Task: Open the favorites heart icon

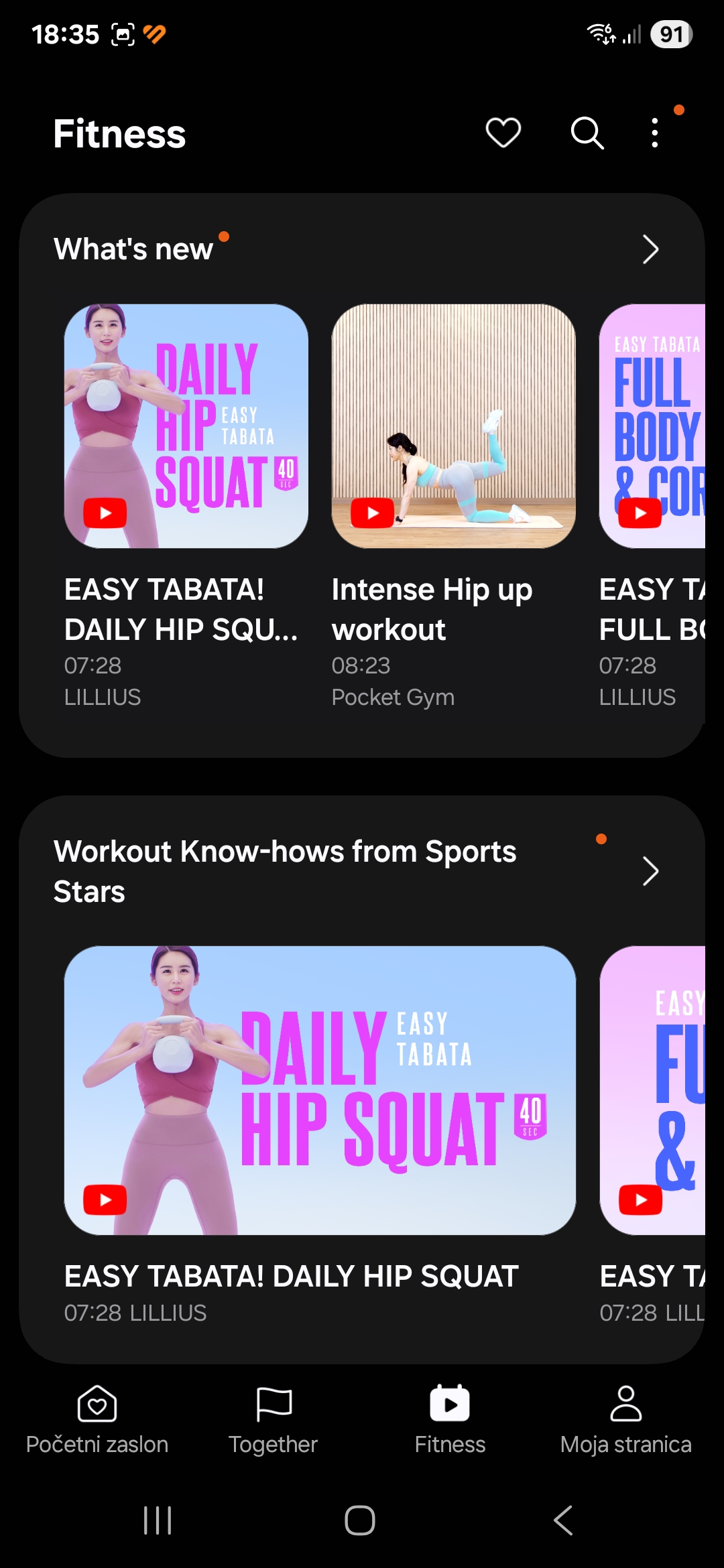Action: pyautogui.click(x=503, y=133)
